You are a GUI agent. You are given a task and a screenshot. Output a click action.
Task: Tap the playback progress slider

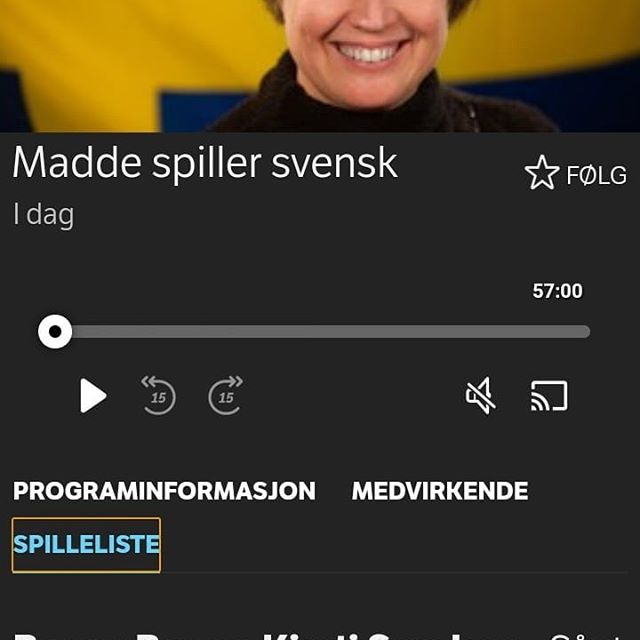point(320,332)
